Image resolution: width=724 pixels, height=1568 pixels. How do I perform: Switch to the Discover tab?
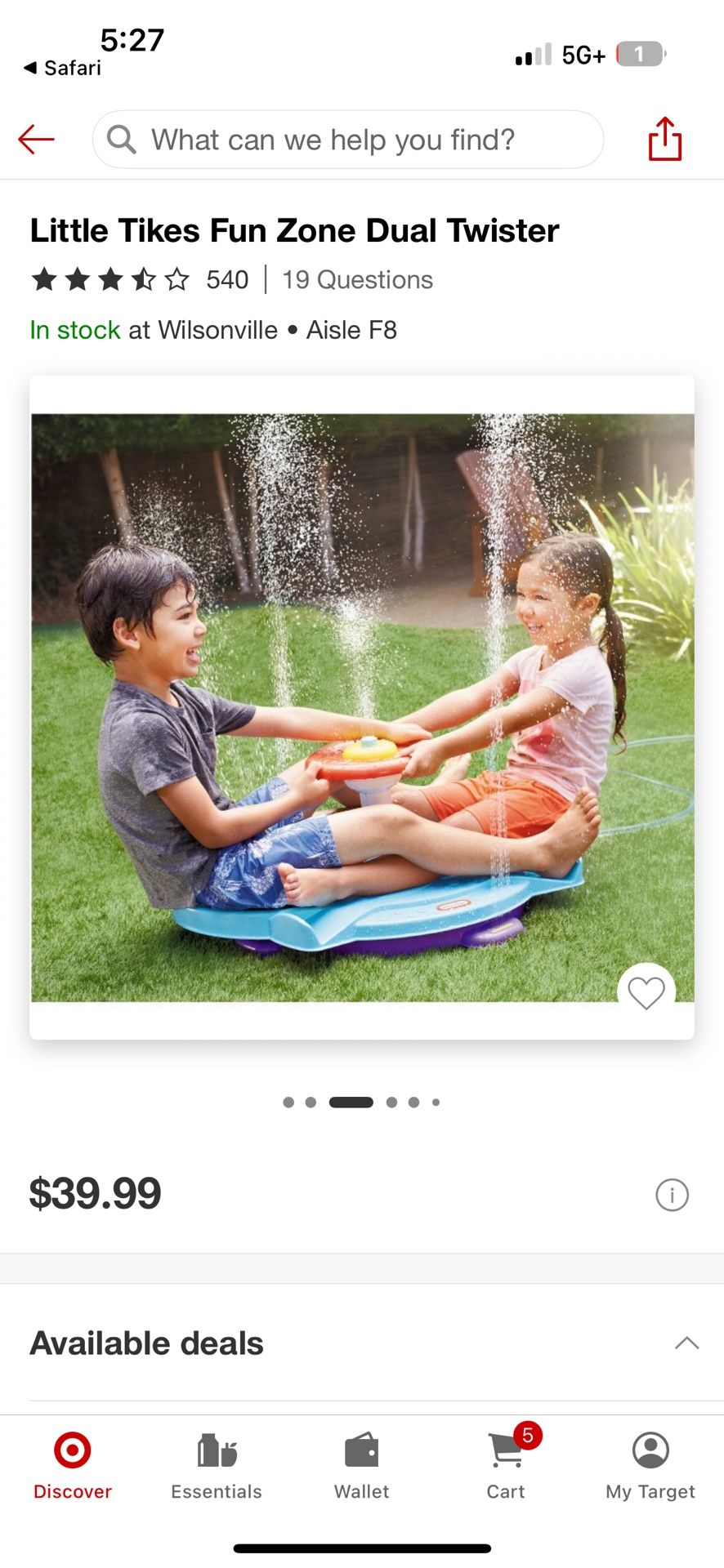[72, 1466]
